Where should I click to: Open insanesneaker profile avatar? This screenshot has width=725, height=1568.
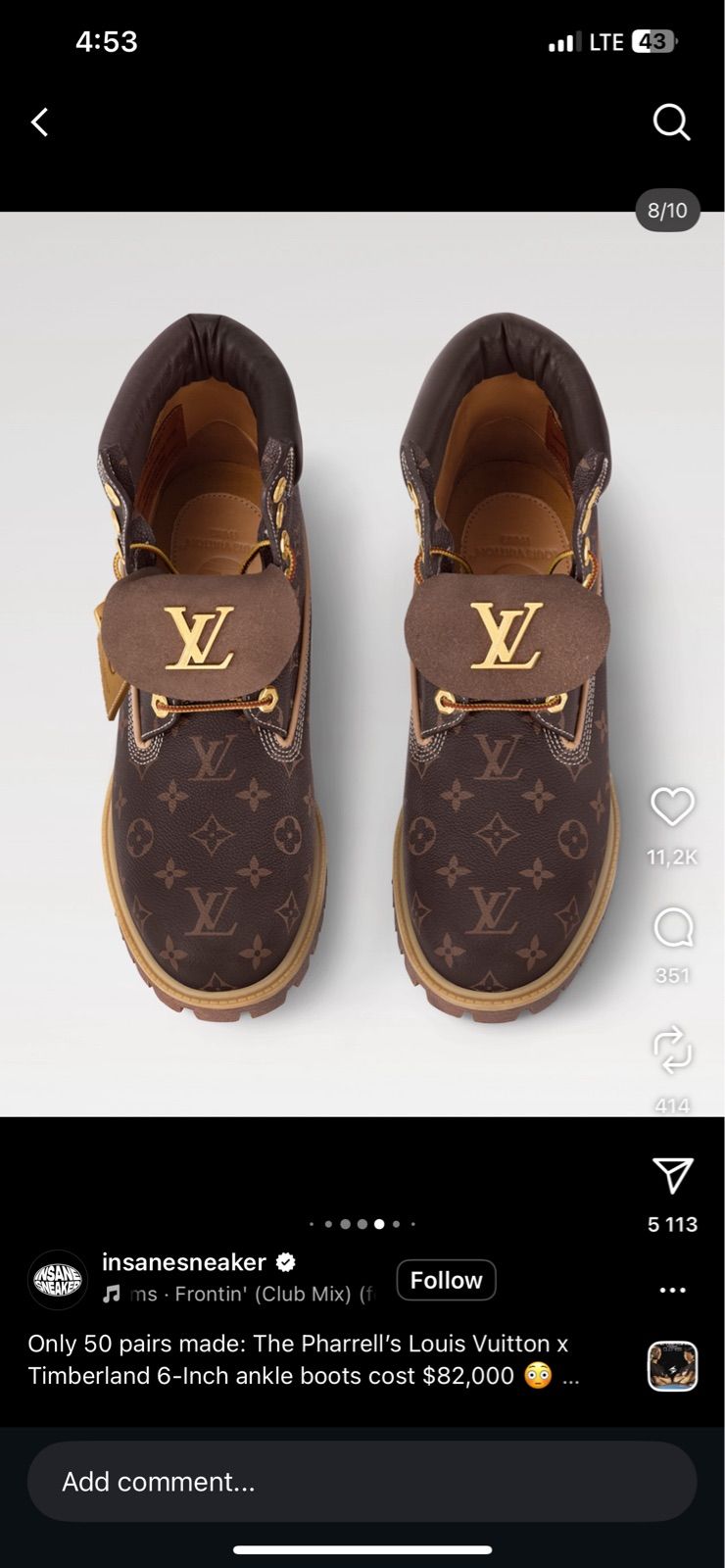[x=58, y=1280]
